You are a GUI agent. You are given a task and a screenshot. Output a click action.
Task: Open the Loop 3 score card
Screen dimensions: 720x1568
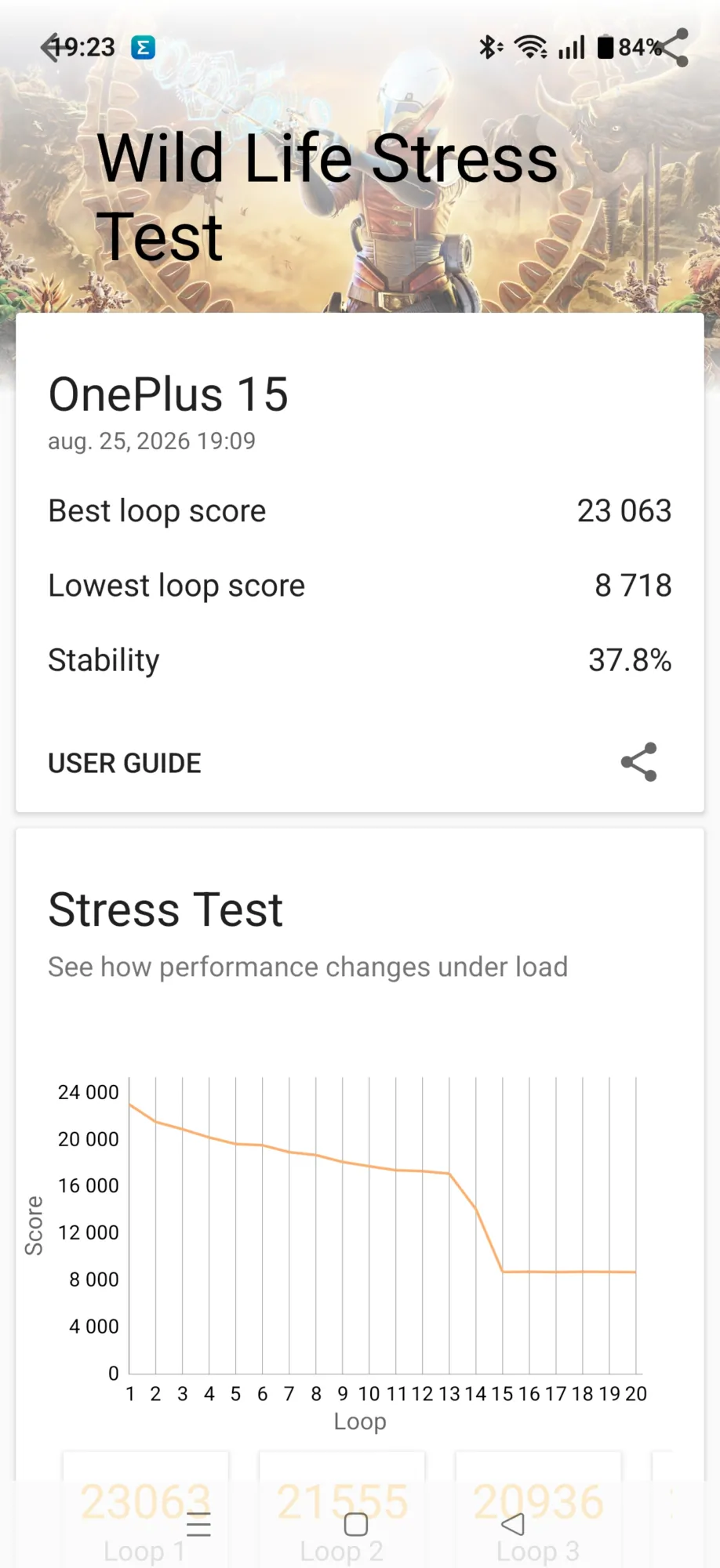coord(538,1510)
